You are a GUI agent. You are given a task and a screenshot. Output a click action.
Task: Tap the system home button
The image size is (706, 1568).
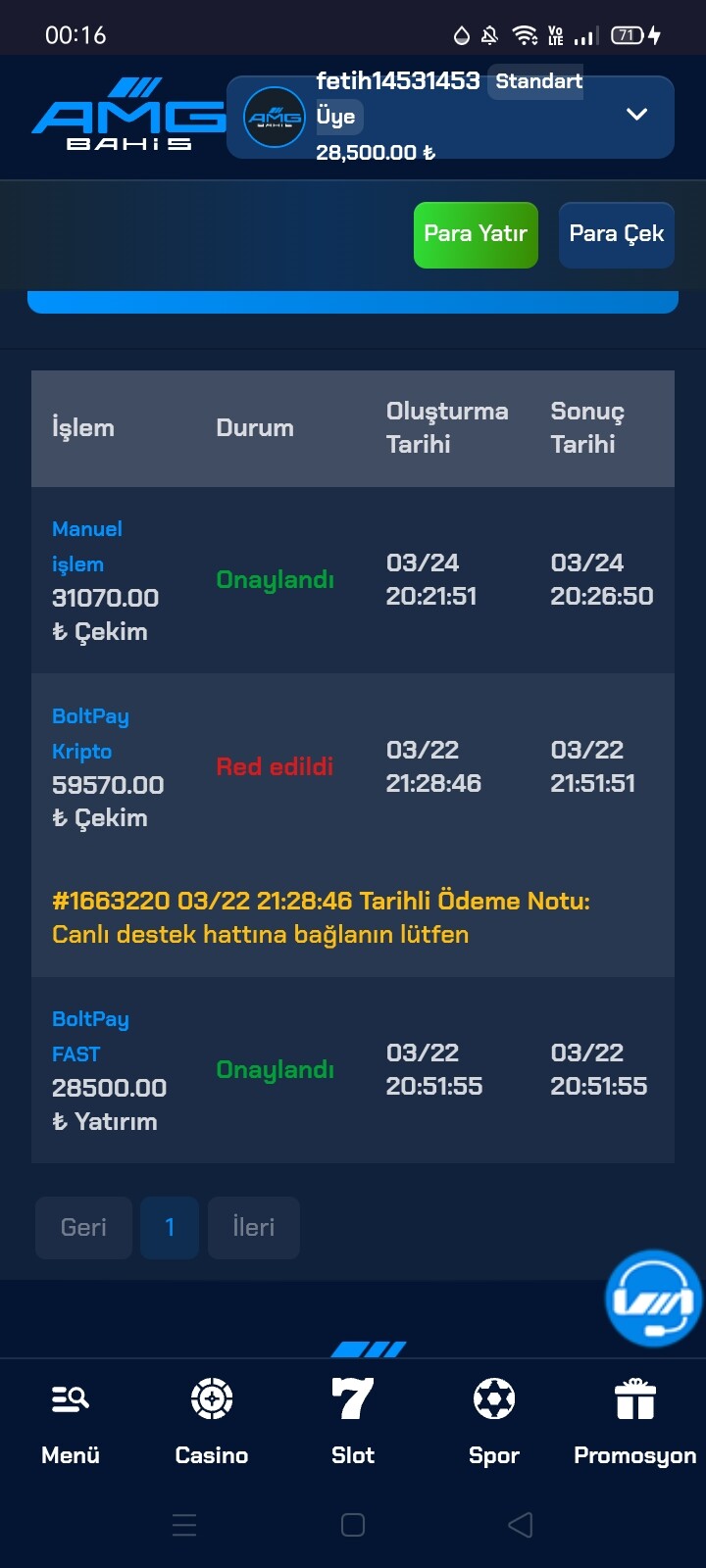[x=353, y=1525]
